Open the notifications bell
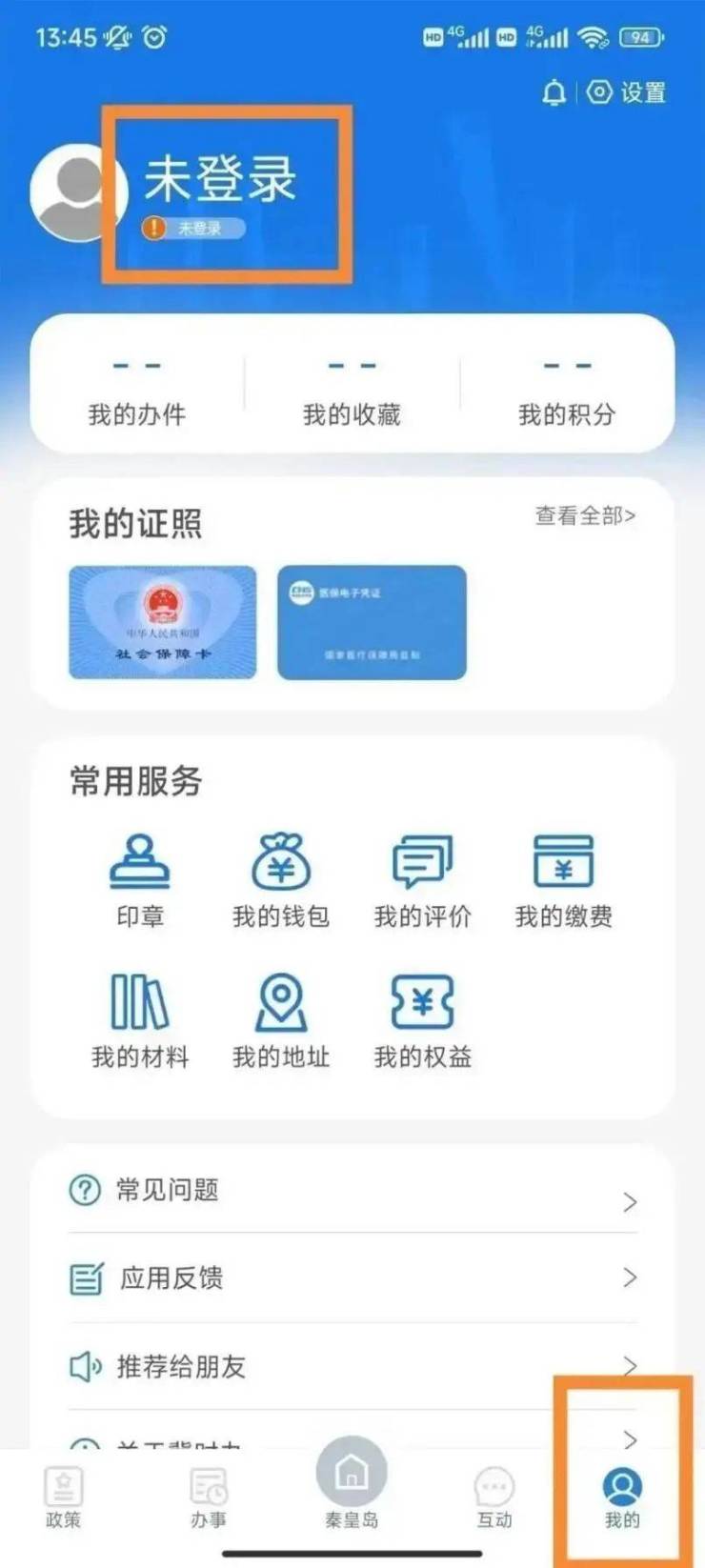The height and width of the screenshot is (1568, 705). tap(554, 93)
